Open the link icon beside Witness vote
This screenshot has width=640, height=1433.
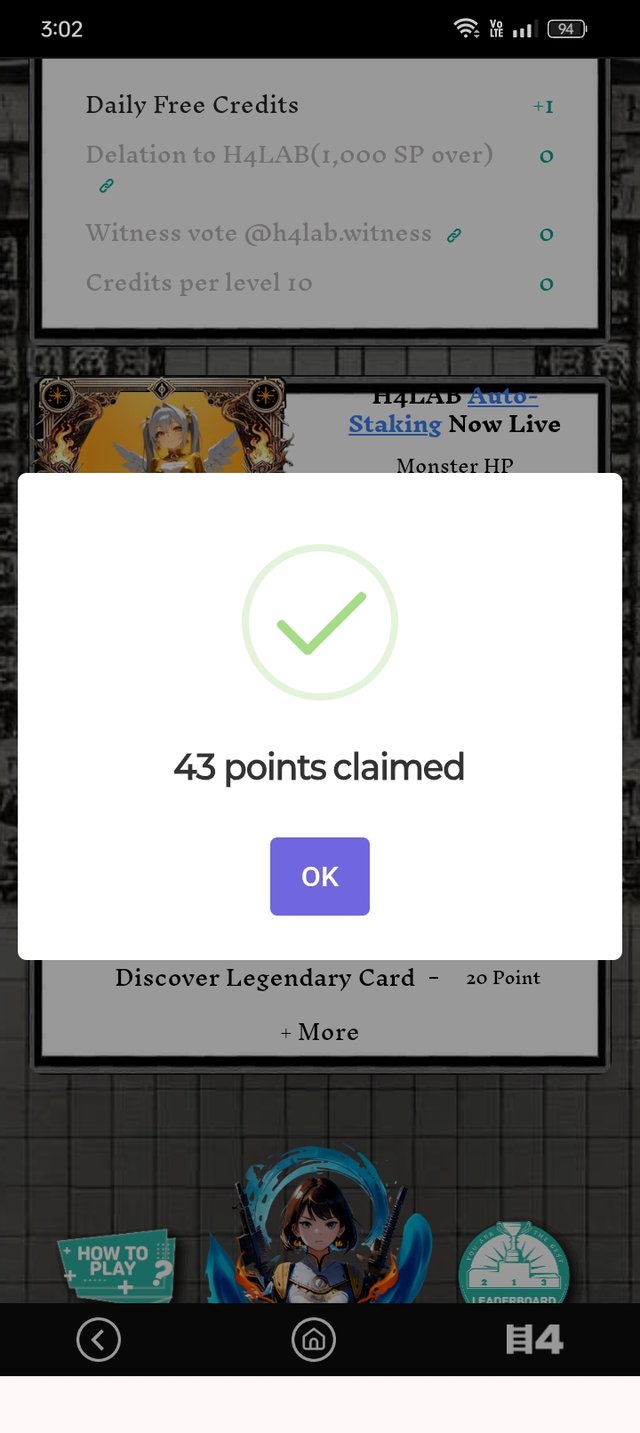pos(454,235)
